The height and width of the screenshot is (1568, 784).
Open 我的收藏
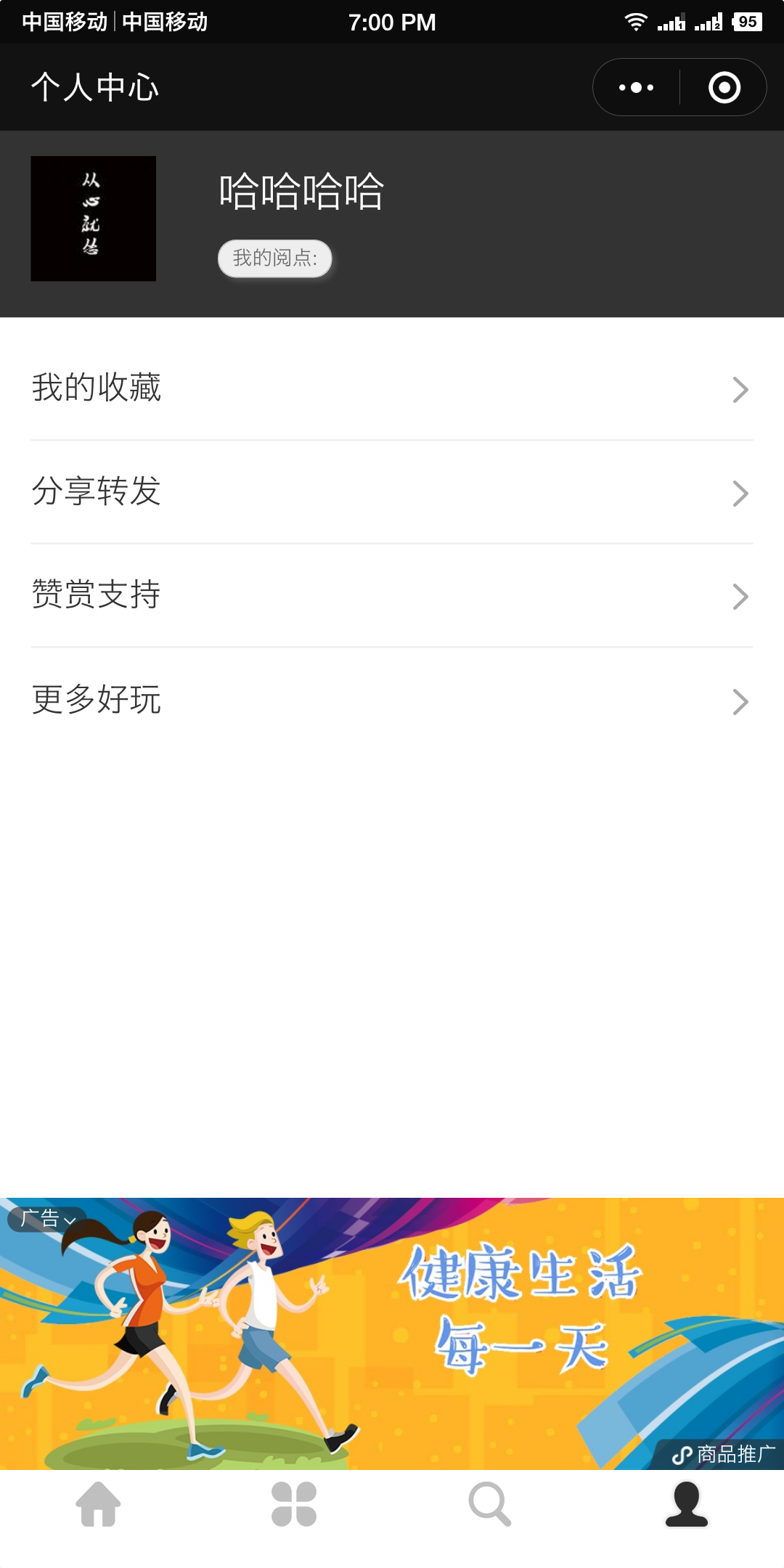(392, 388)
